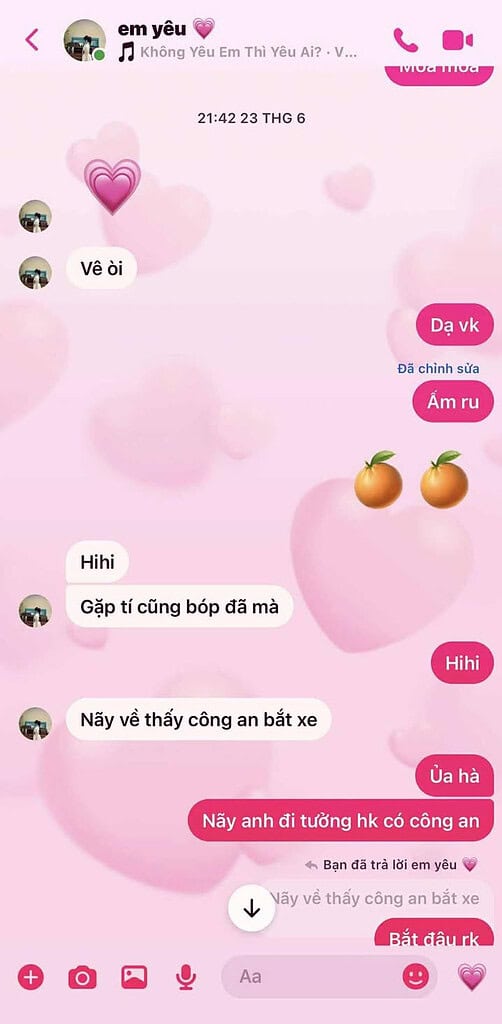
Task: Send the pink heart quick reaction
Action: tap(472, 977)
